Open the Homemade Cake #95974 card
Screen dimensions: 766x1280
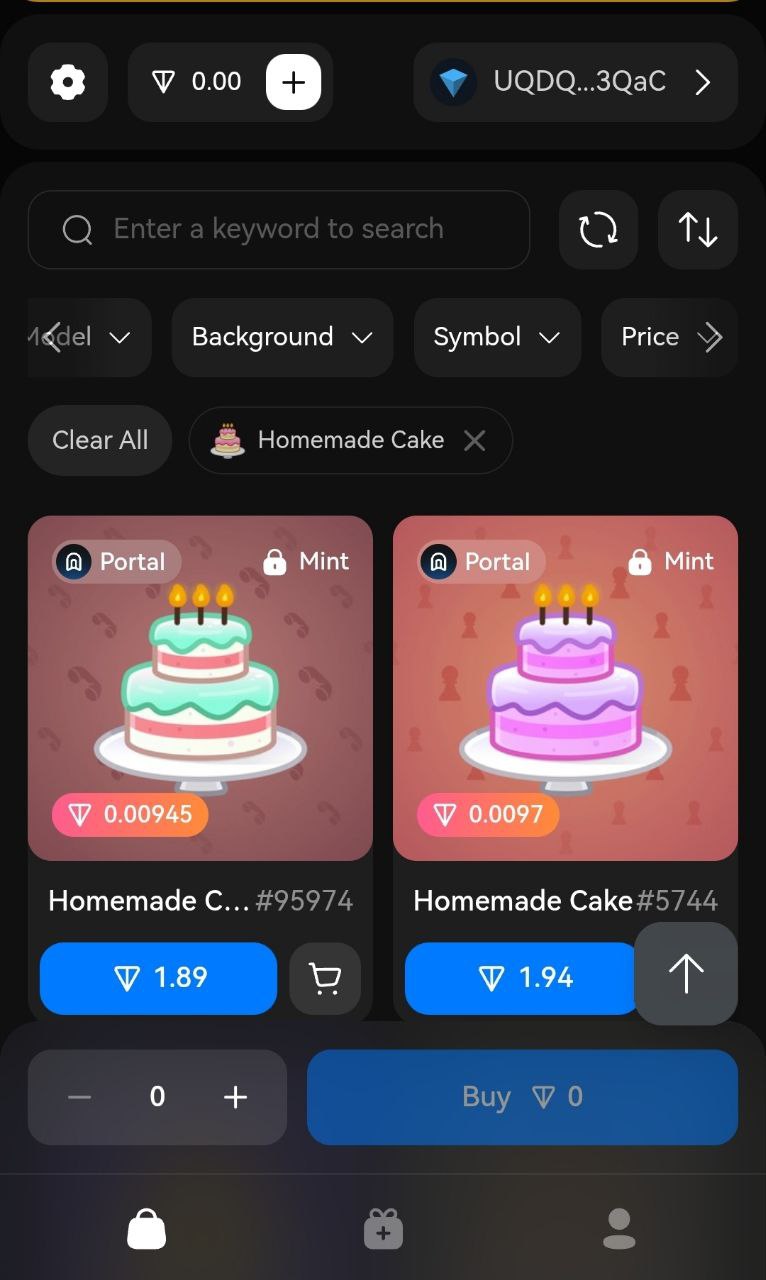point(200,688)
